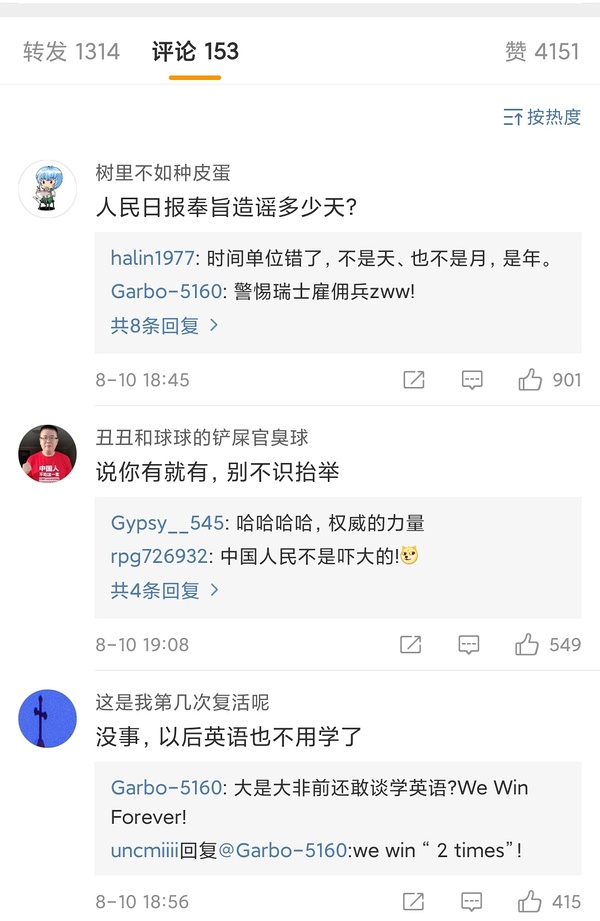The image size is (600, 921).
Task: Open the 按热度 sort option
Action: (x=542, y=117)
